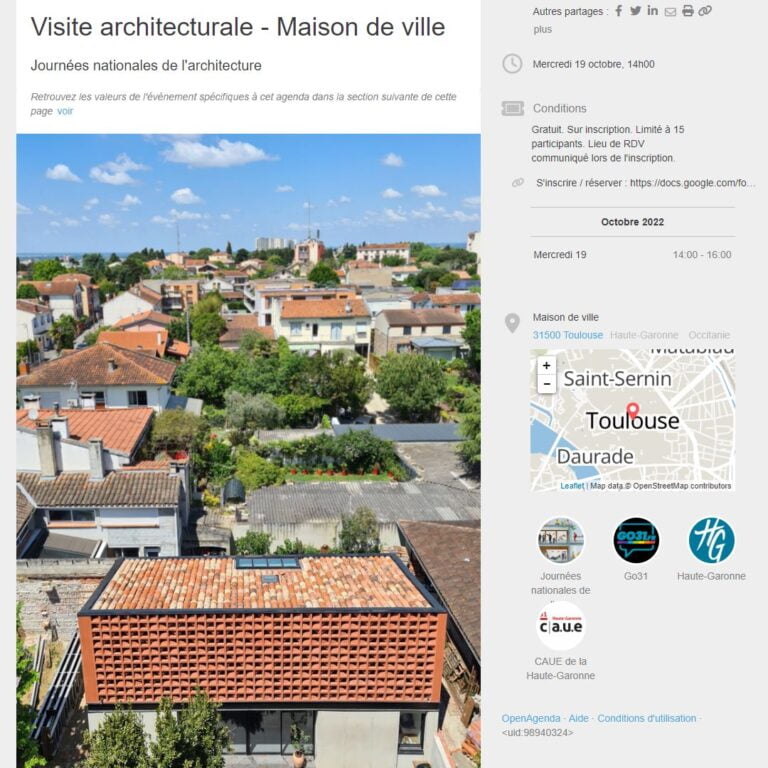The image size is (768, 768).
Task: Open the 'voir' link under the subtitle
Action: [65, 111]
